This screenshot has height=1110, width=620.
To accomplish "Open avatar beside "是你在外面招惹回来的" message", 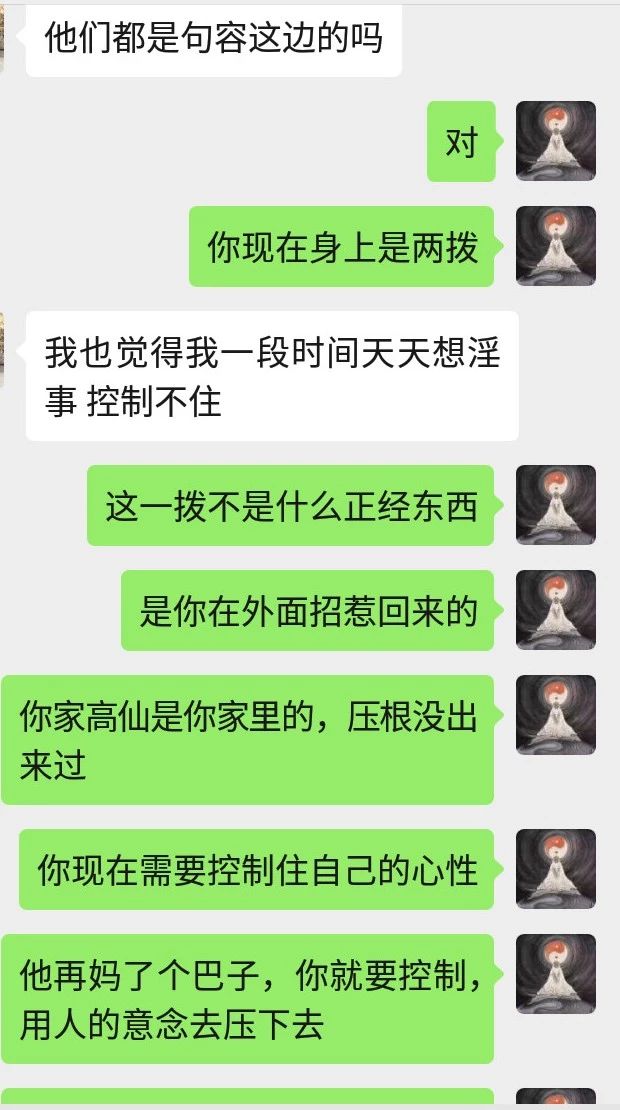I will pyautogui.click(x=556, y=610).
